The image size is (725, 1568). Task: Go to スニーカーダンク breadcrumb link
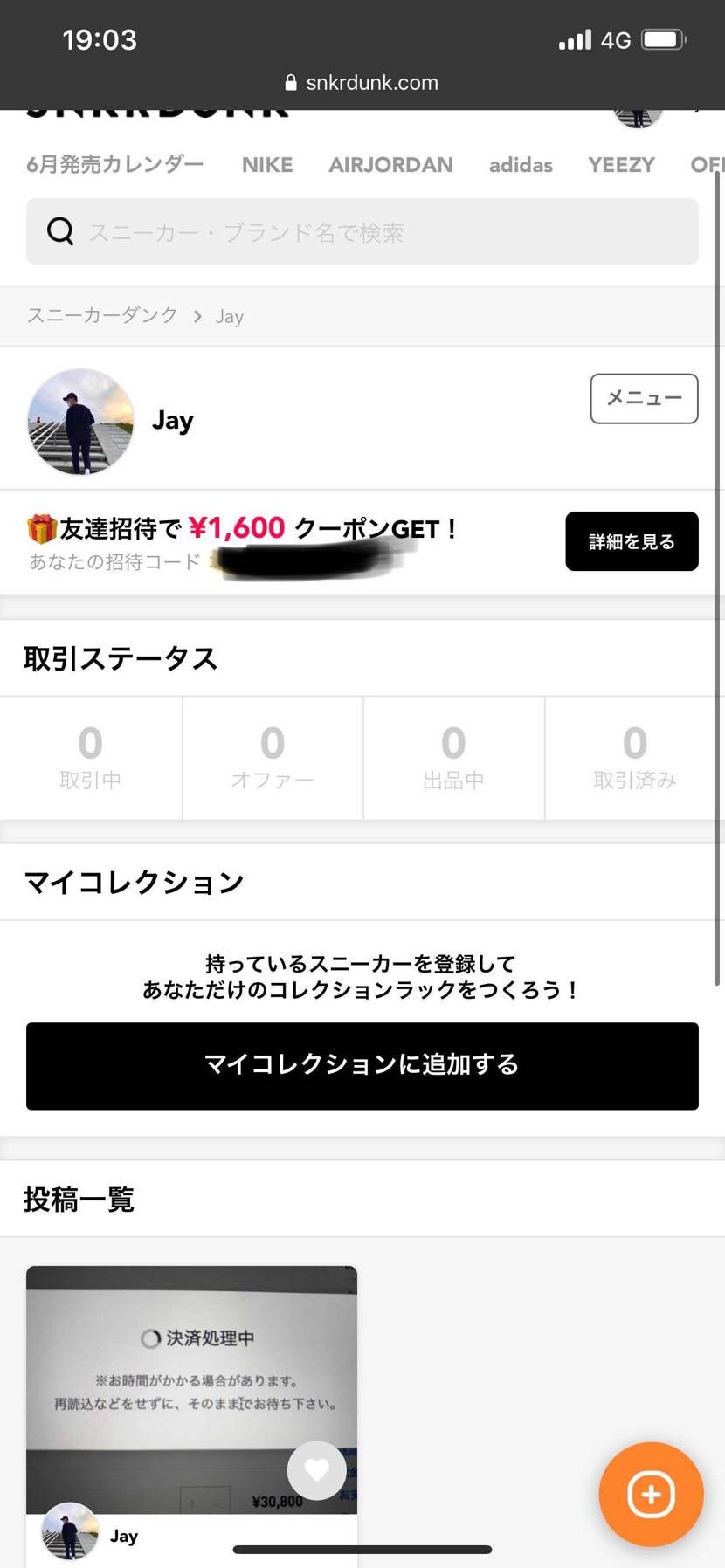point(102,315)
